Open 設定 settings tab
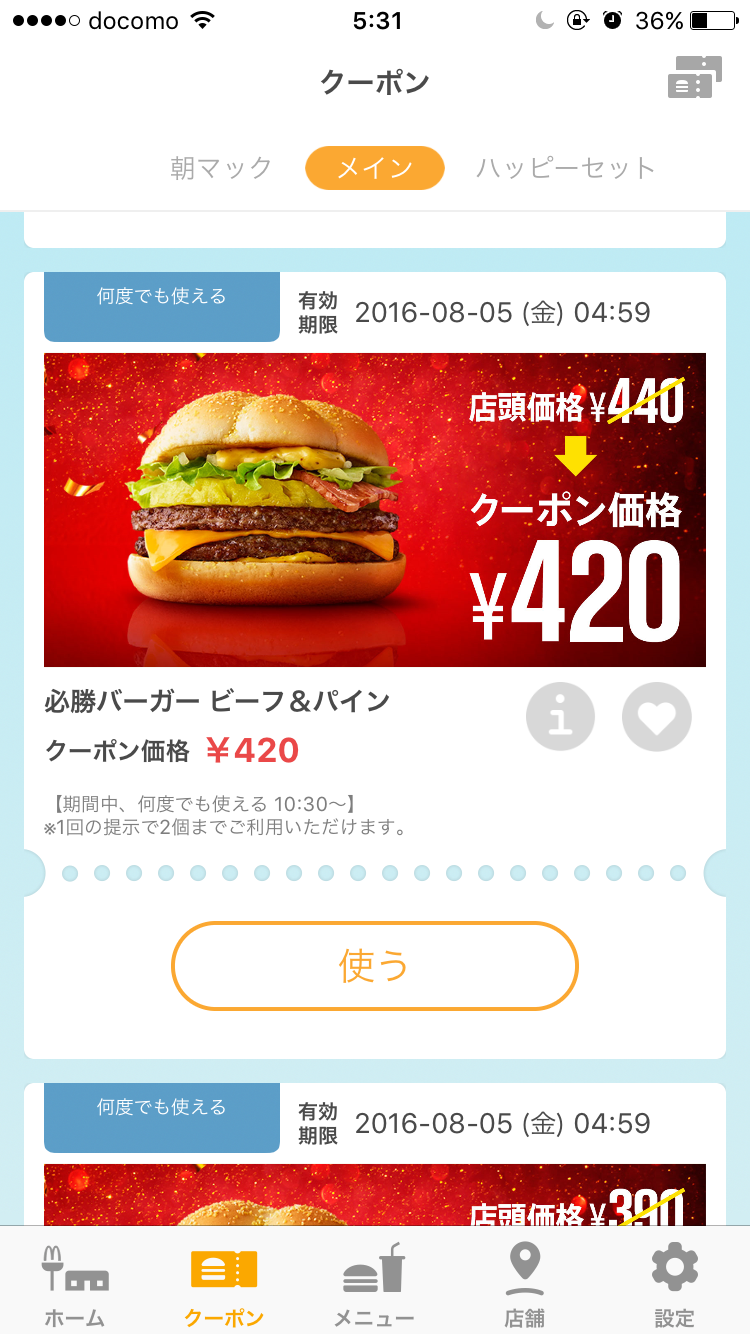 coord(675,1285)
